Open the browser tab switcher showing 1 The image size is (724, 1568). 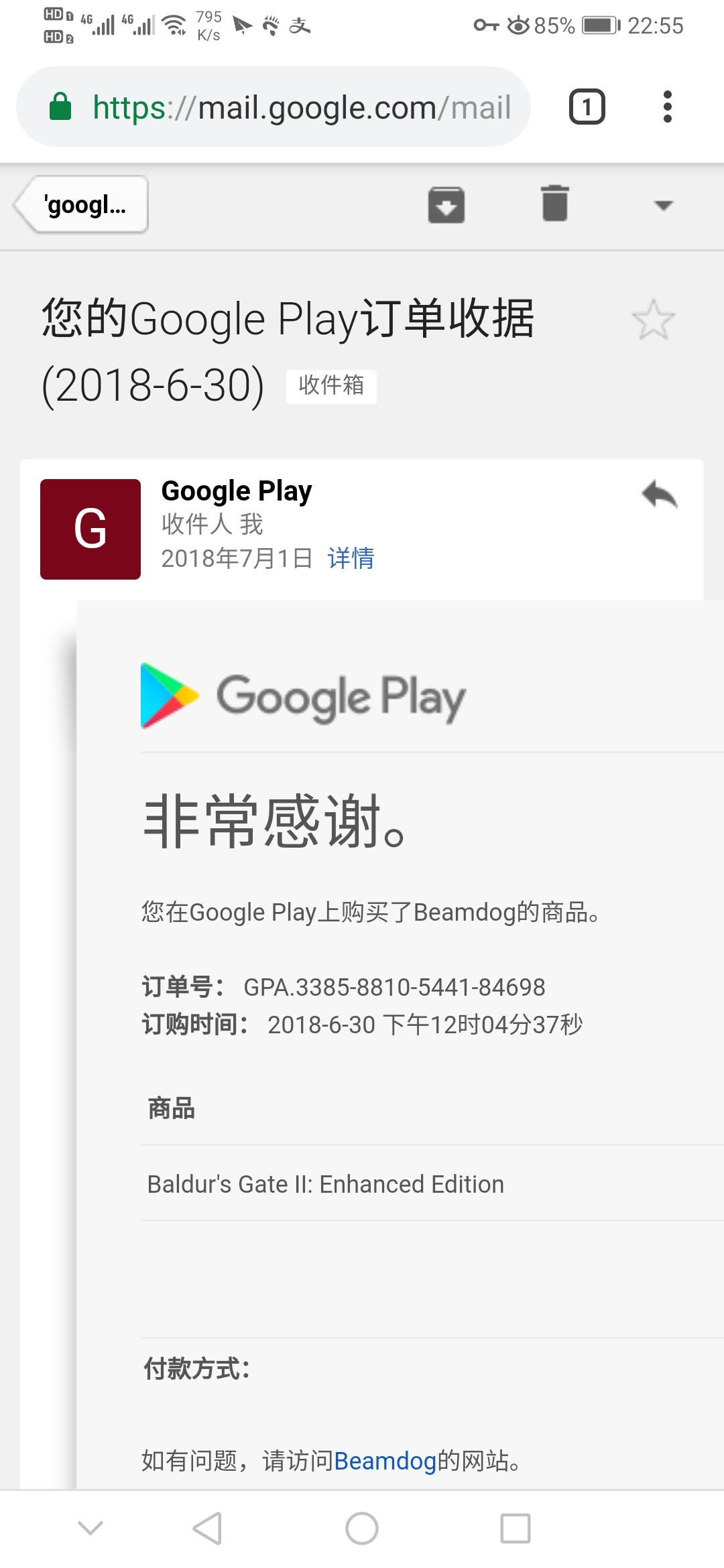[x=587, y=106]
